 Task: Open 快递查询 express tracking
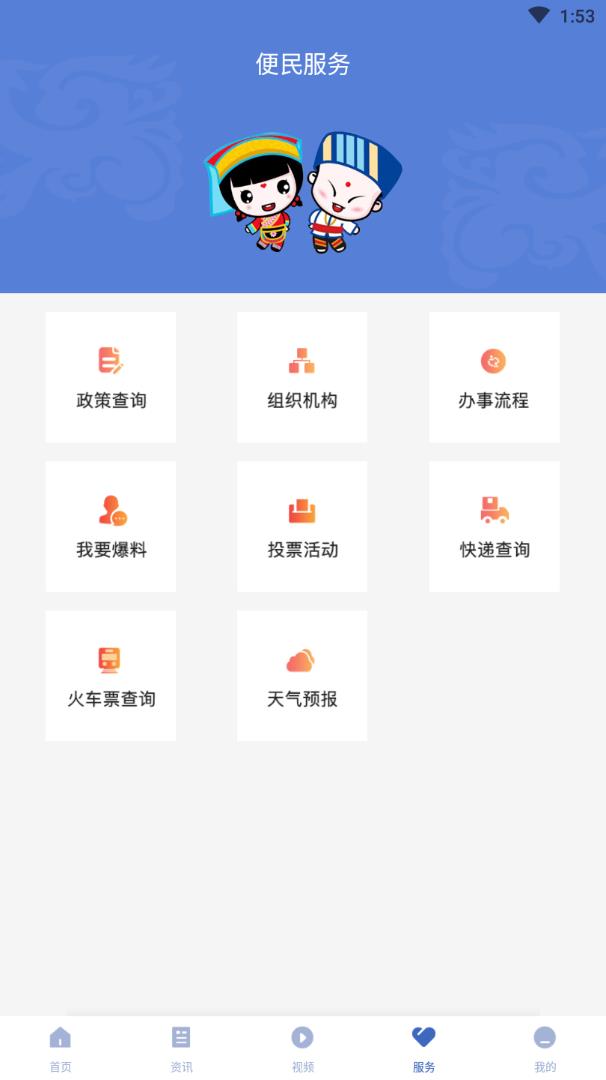[494, 526]
